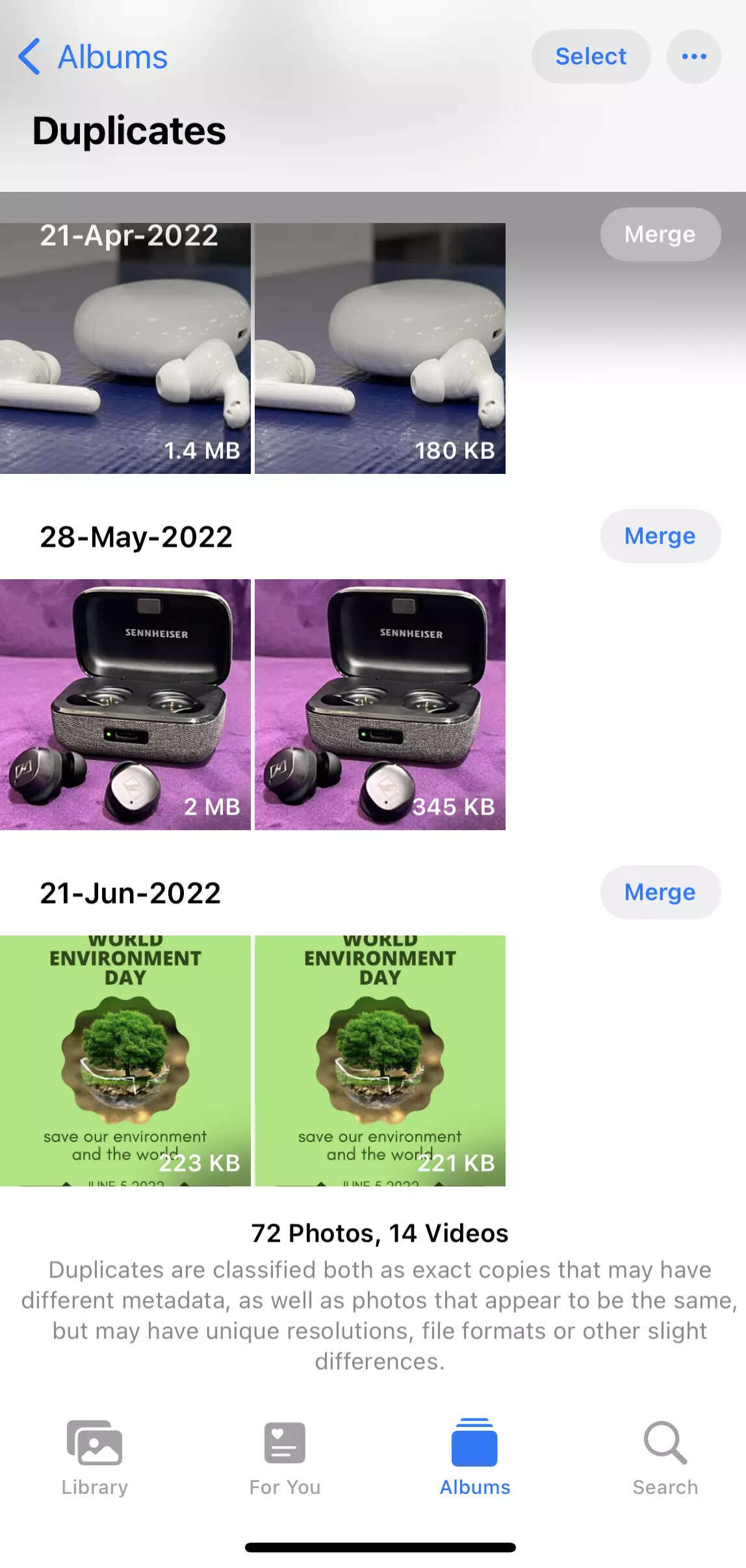Switch to the Library tab
Screen dimensions: 746x1568
point(95,1457)
